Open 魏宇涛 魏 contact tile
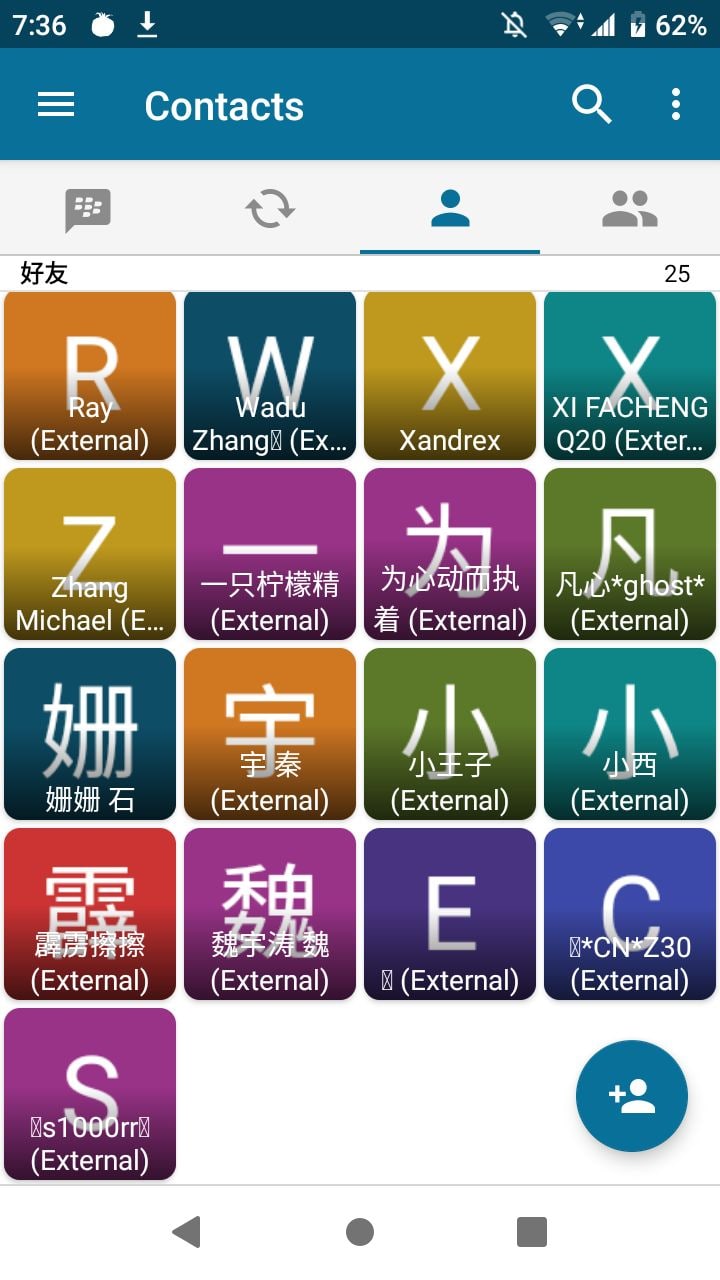Screen dimensions: 720x1280 tap(270, 914)
